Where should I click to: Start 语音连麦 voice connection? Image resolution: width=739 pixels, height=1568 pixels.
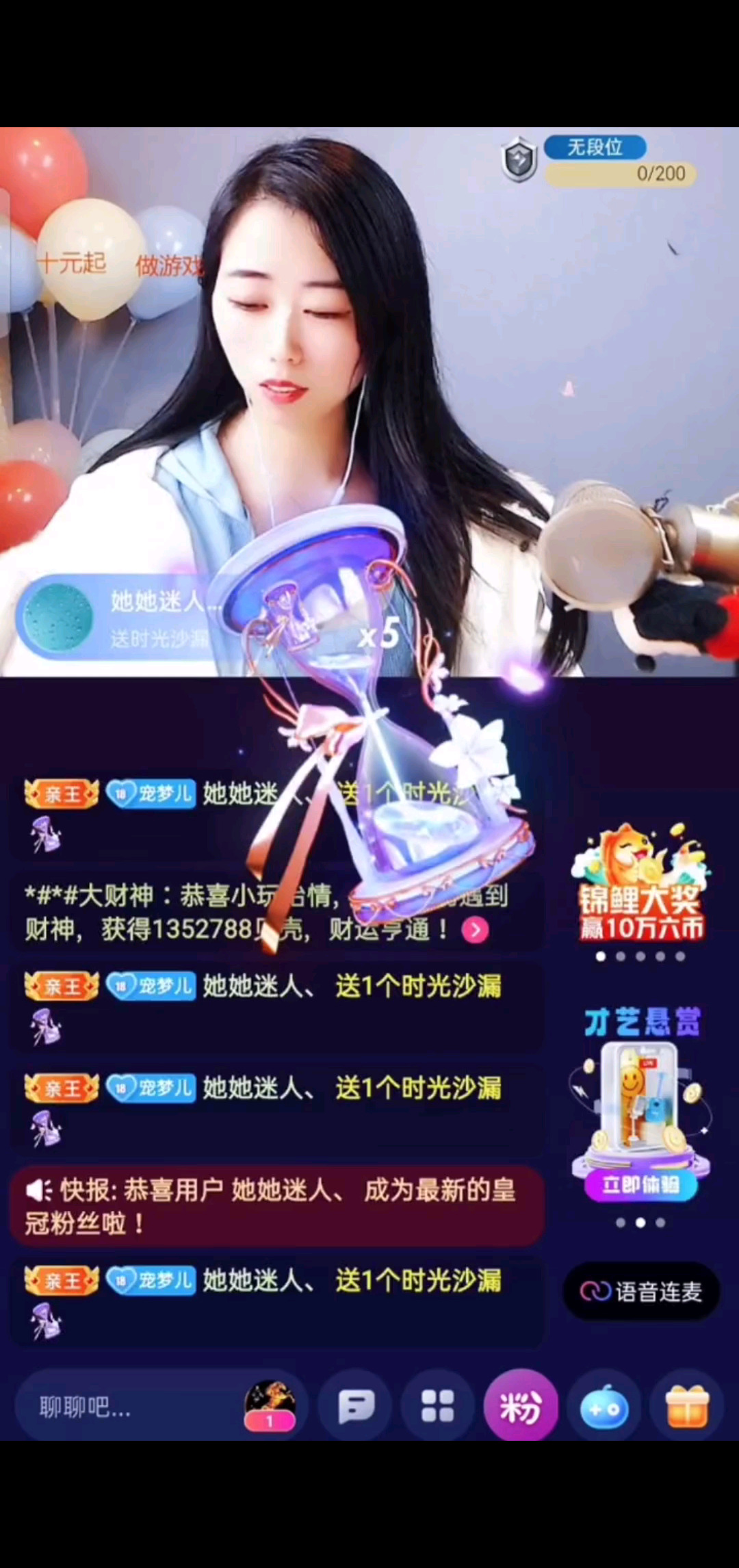coord(641,1291)
